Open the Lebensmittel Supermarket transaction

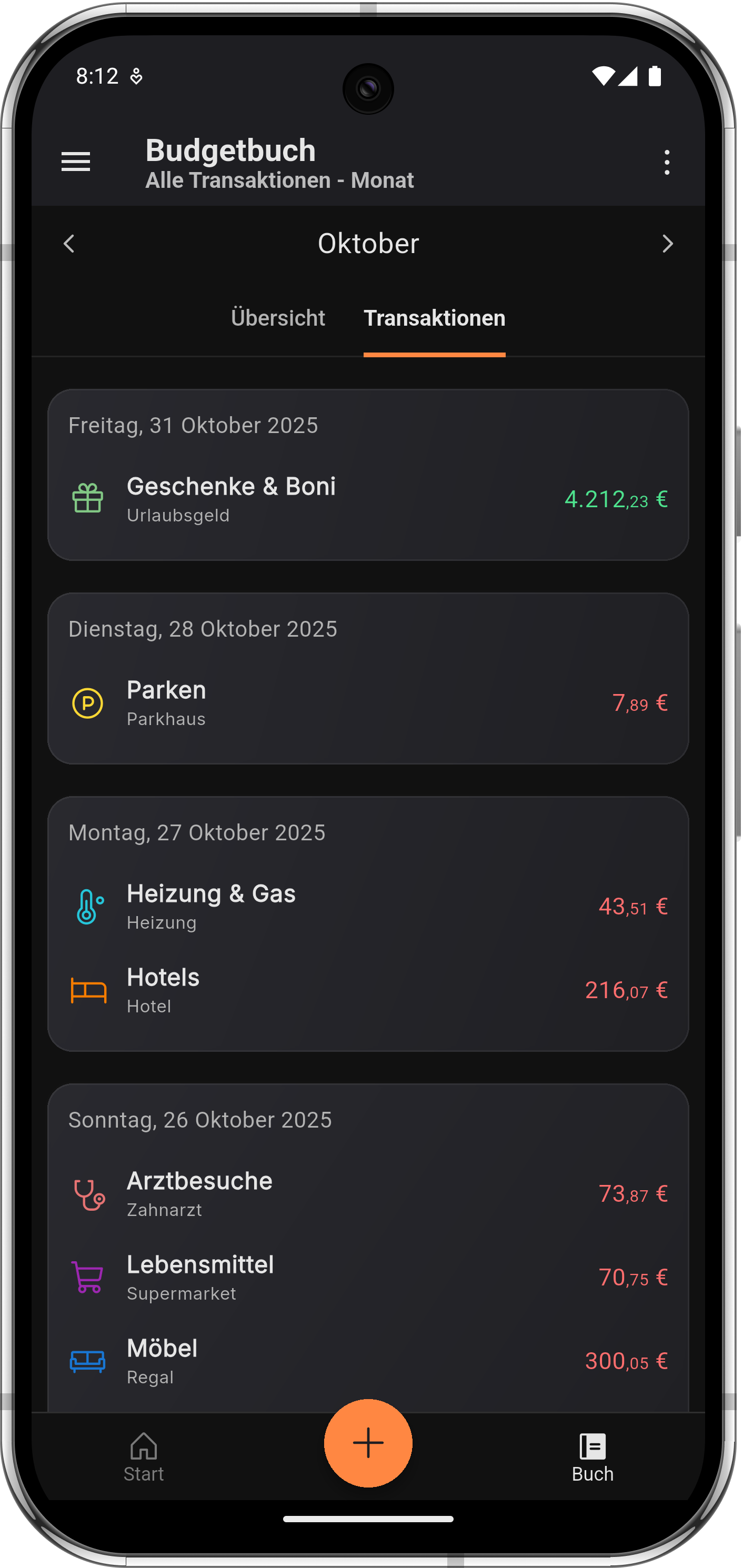[x=367, y=1277]
